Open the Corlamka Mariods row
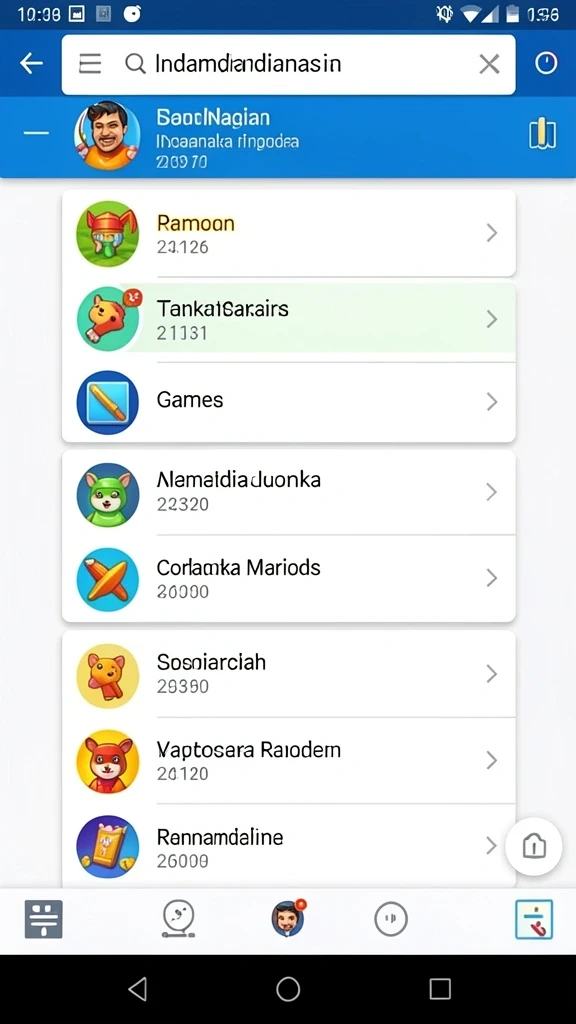Screen dimensions: 576x1024 click(x=289, y=578)
